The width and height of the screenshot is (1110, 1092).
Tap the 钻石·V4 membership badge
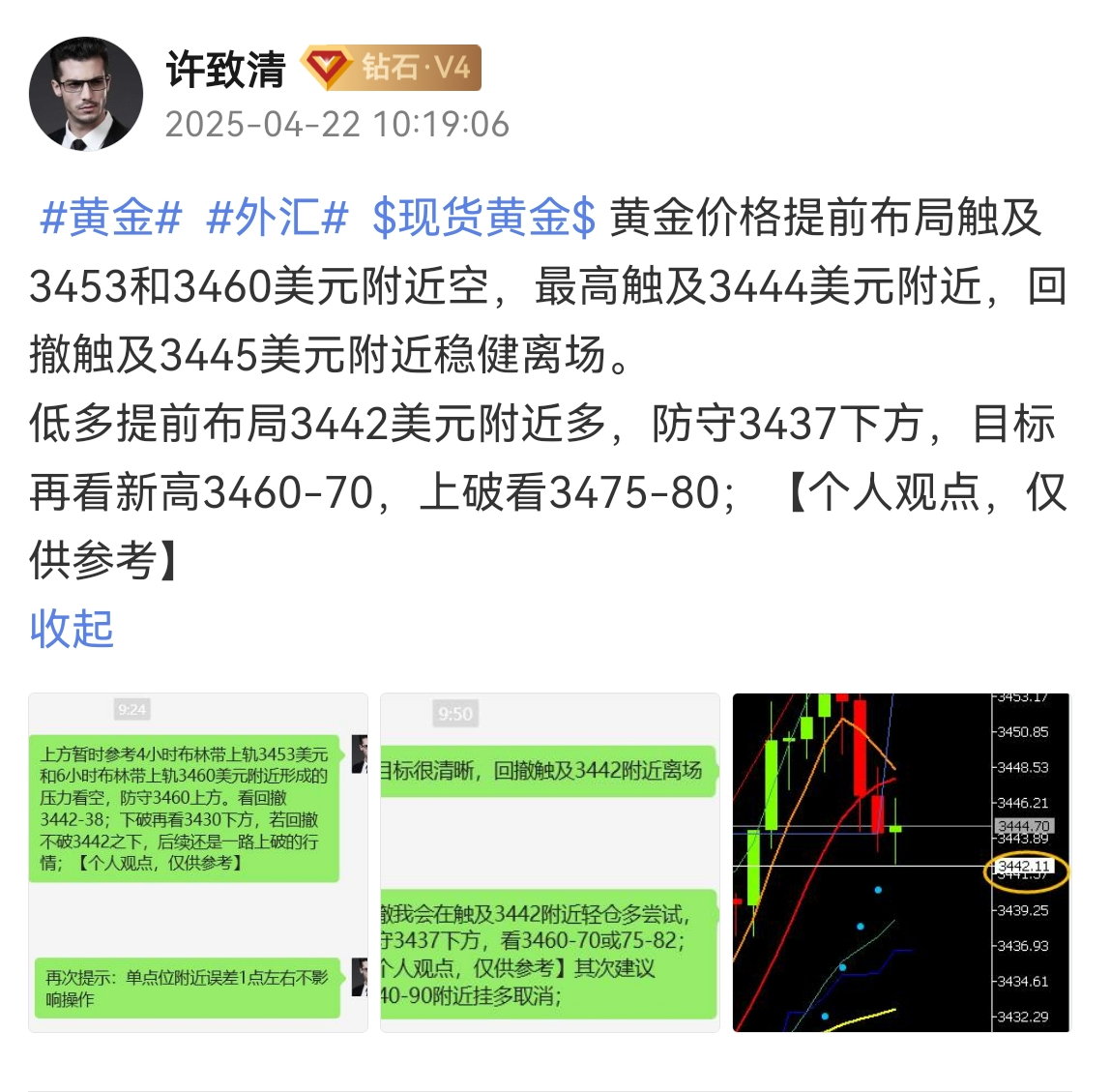tap(392, 68)
